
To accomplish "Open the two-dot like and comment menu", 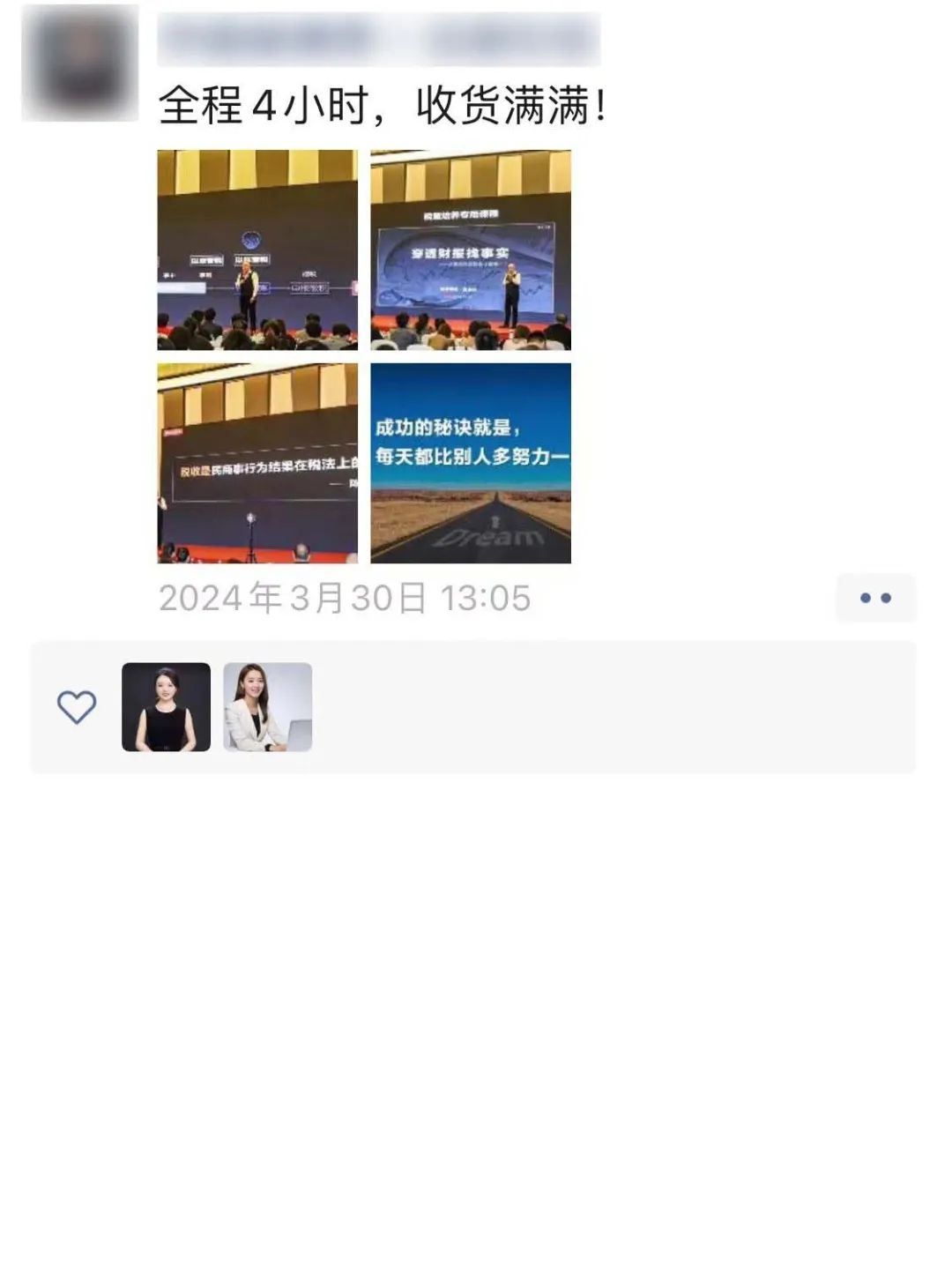I will coord(875,598).
